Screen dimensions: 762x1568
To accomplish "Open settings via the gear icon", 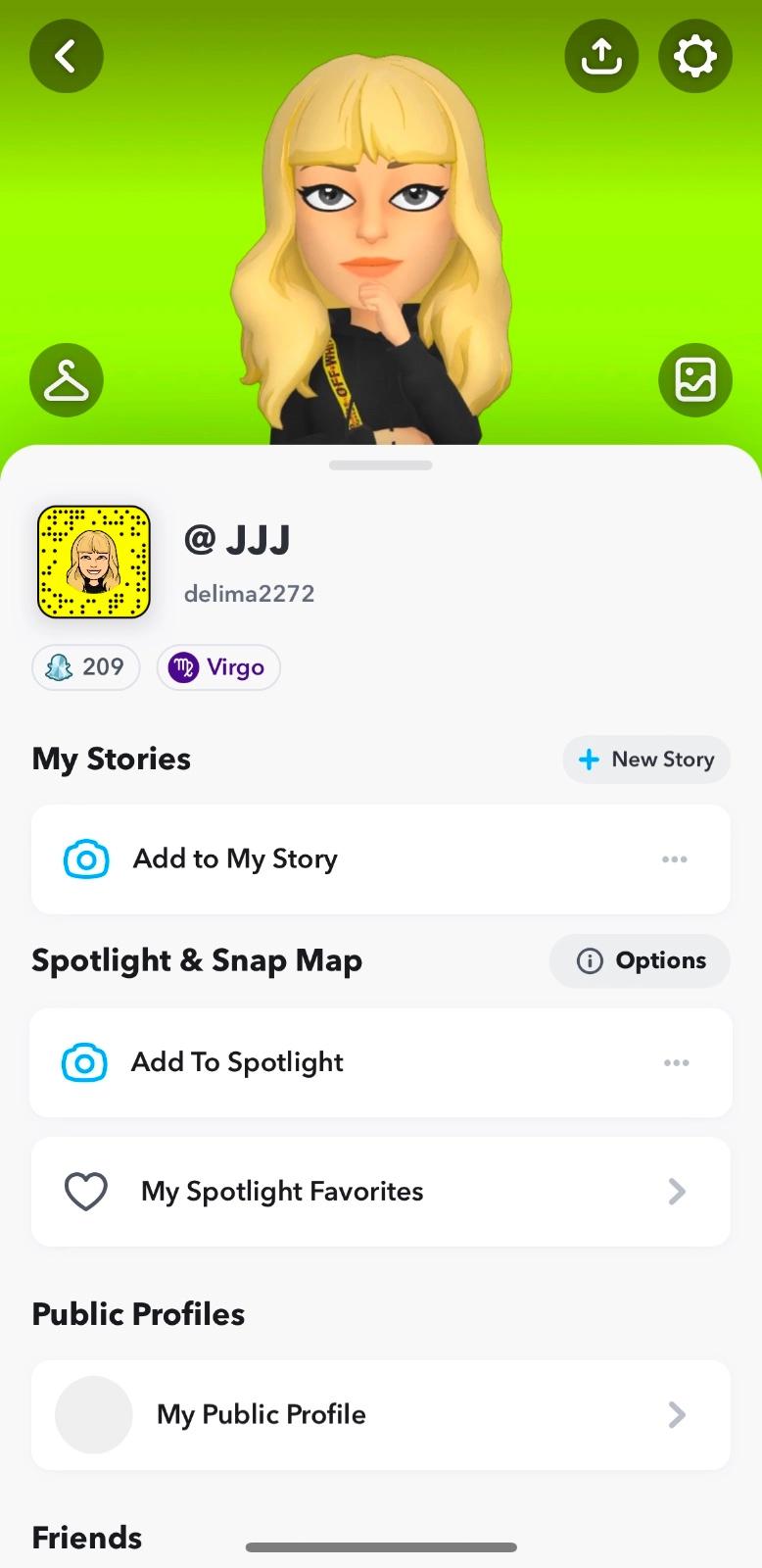I will [x=694, y=56].
